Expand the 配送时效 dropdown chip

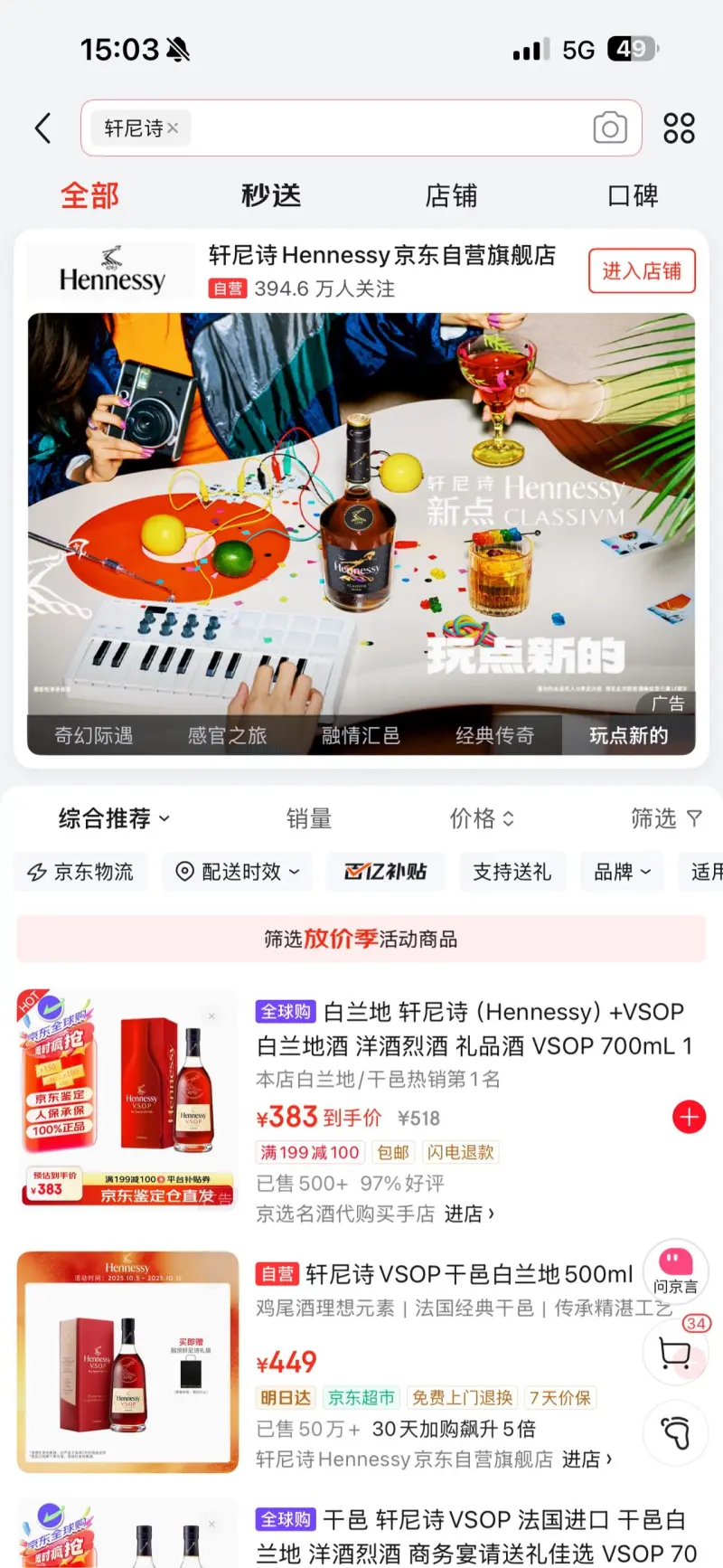[238, 872]
